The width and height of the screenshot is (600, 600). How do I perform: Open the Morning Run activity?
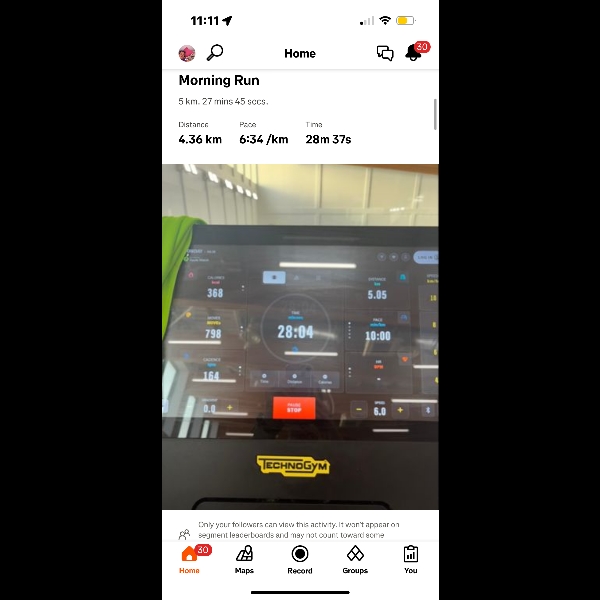pos(219,81)
